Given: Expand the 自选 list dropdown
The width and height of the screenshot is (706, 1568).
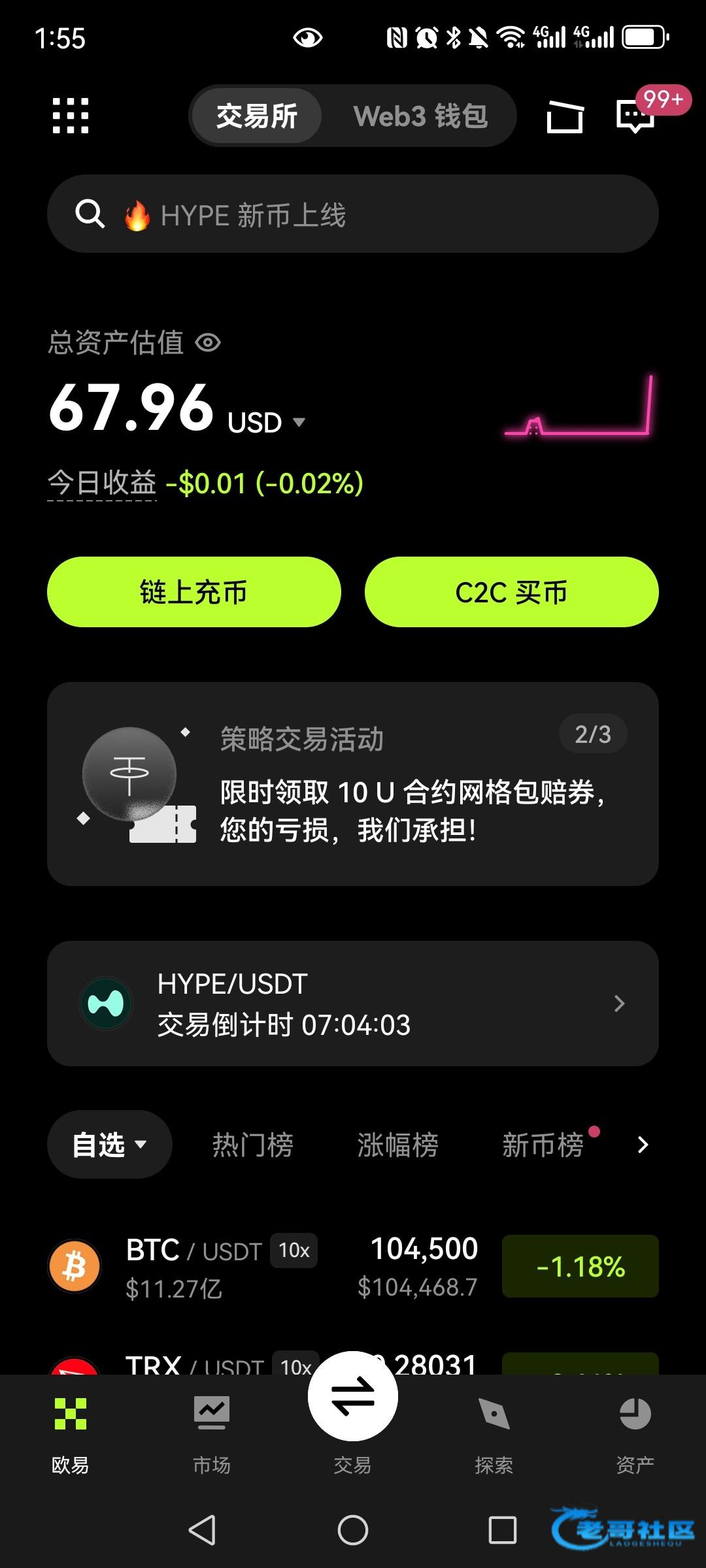Looking at the screenshot, I should click(109, 1145).
